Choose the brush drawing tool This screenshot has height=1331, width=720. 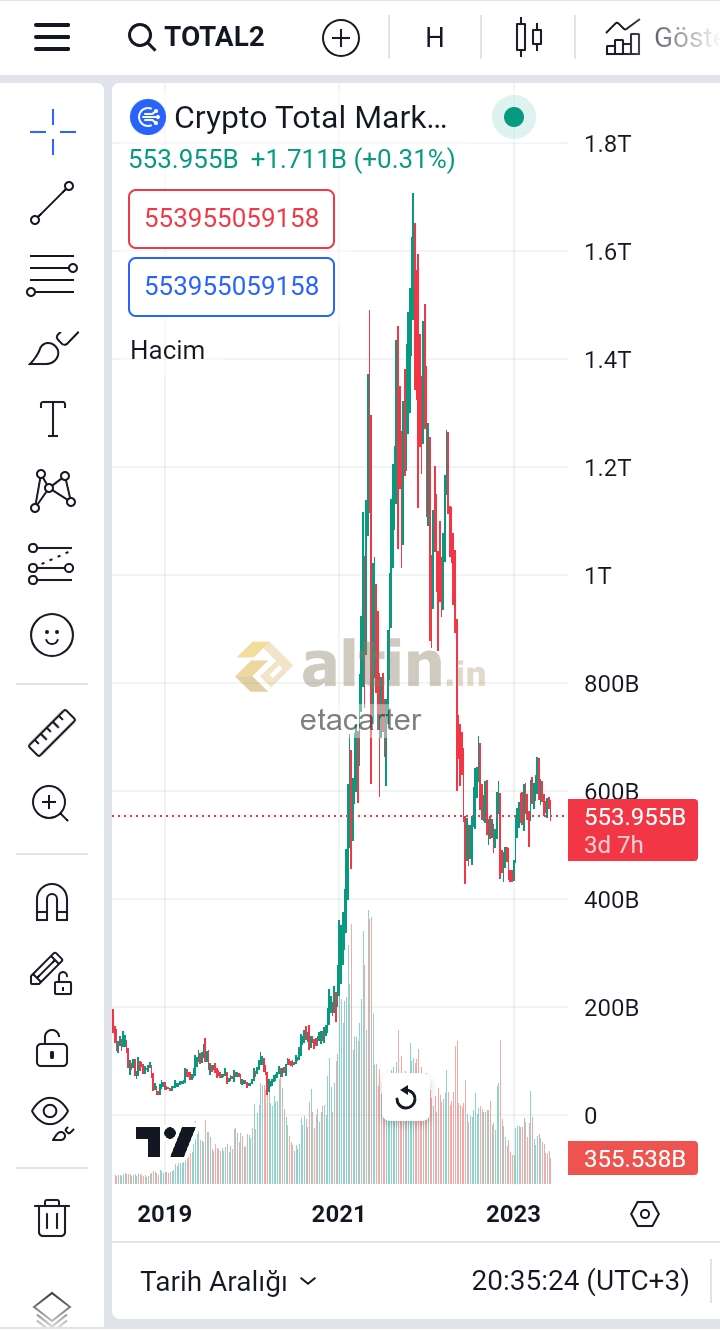52,347
